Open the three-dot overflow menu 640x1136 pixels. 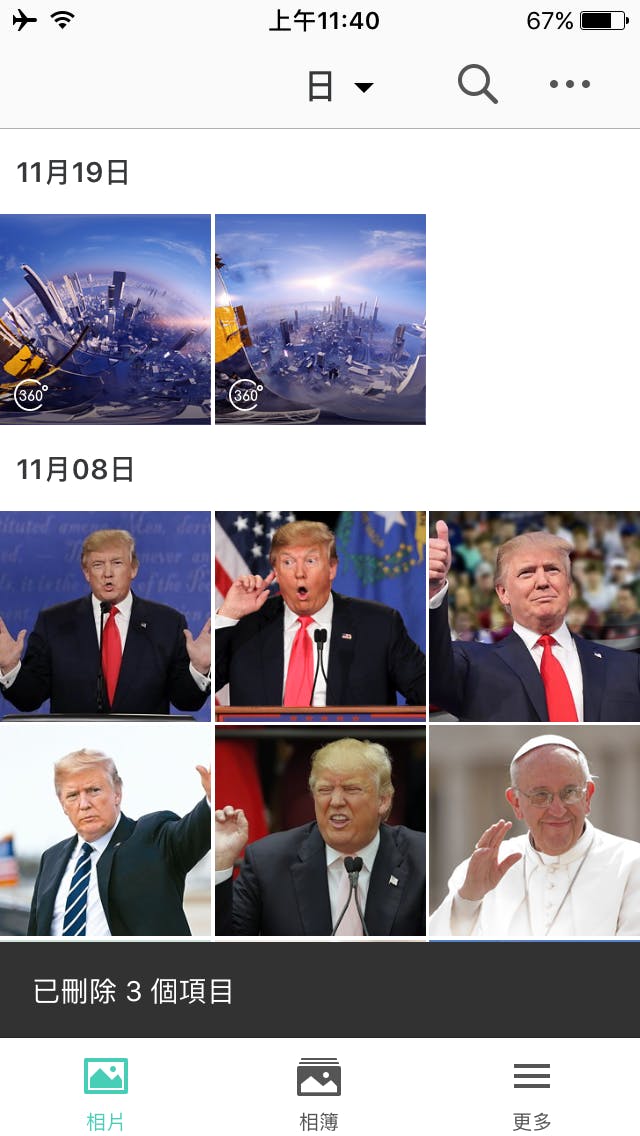570,85
